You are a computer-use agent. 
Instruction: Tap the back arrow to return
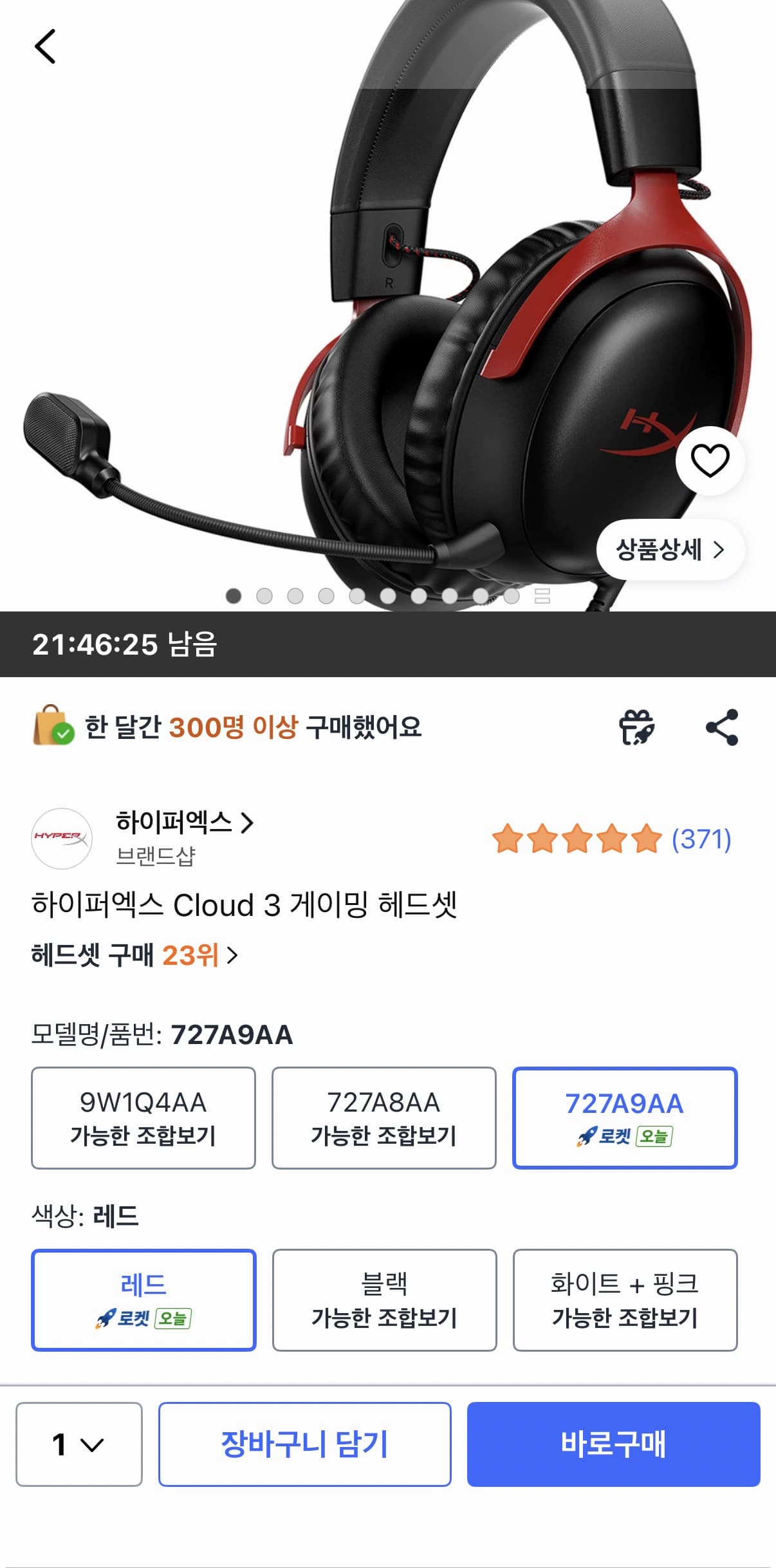pyautogui.click(x=46, y=47)
